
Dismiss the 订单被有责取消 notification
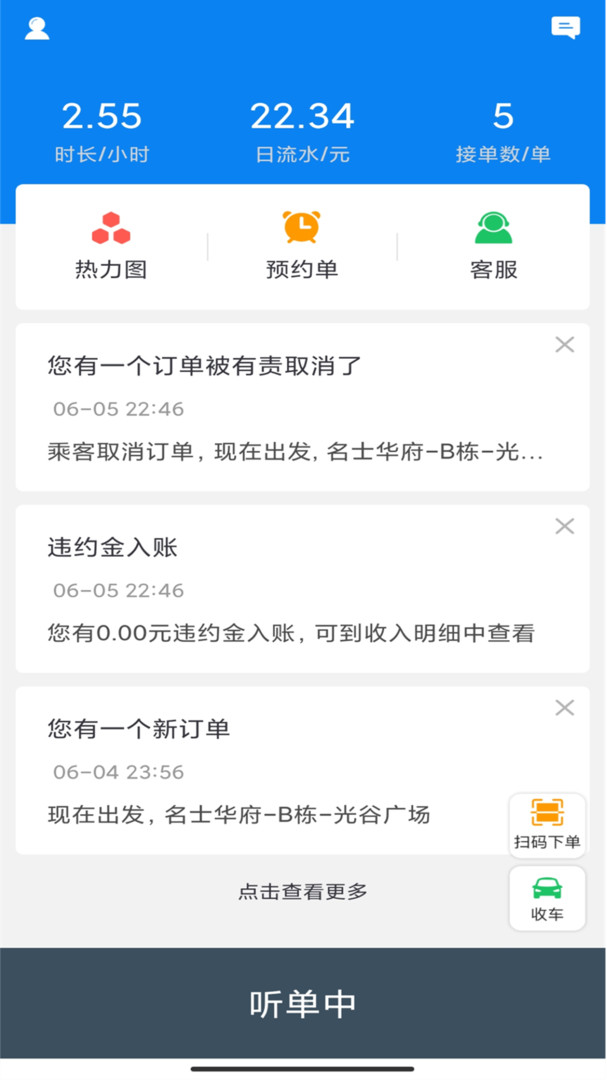(x=565, y=345)
